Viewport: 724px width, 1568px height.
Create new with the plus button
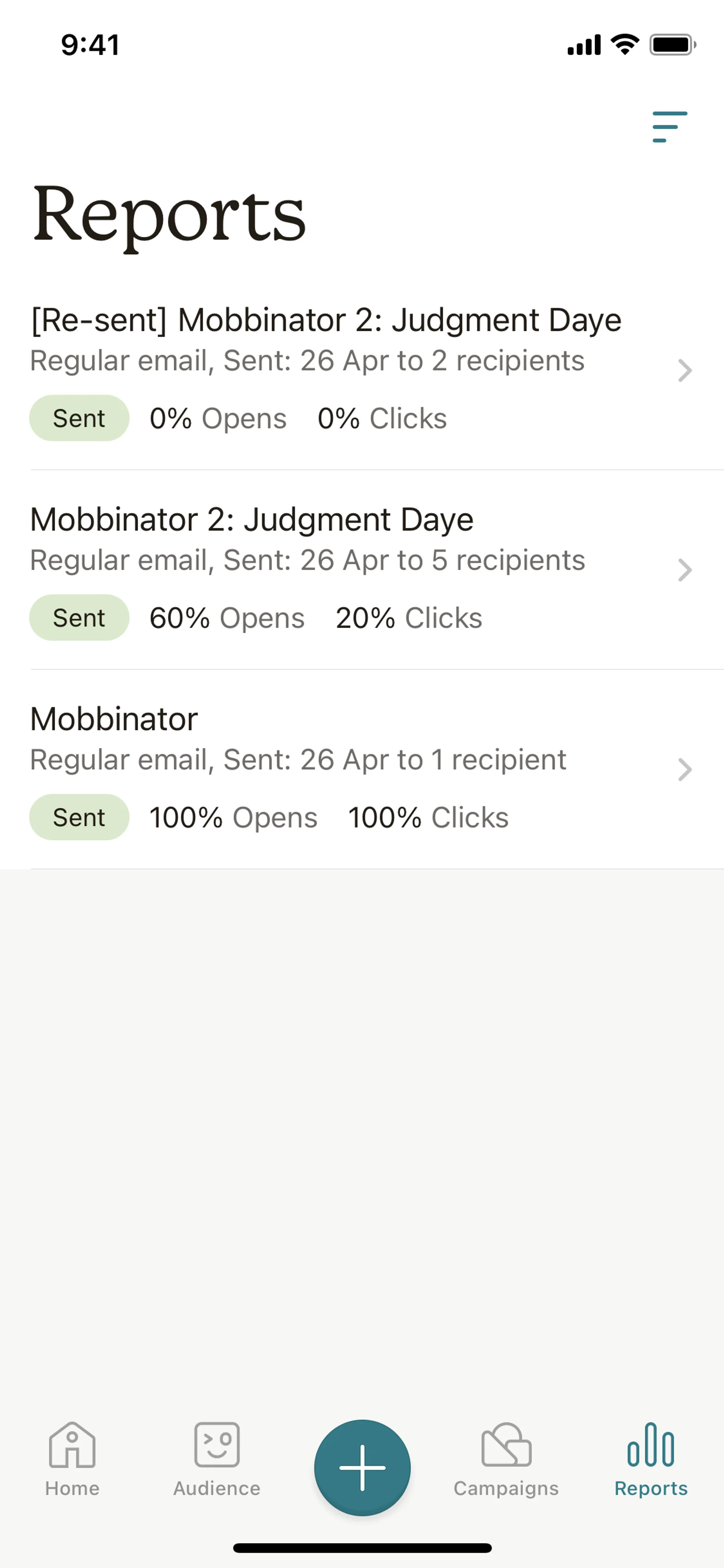point(362,1468)
